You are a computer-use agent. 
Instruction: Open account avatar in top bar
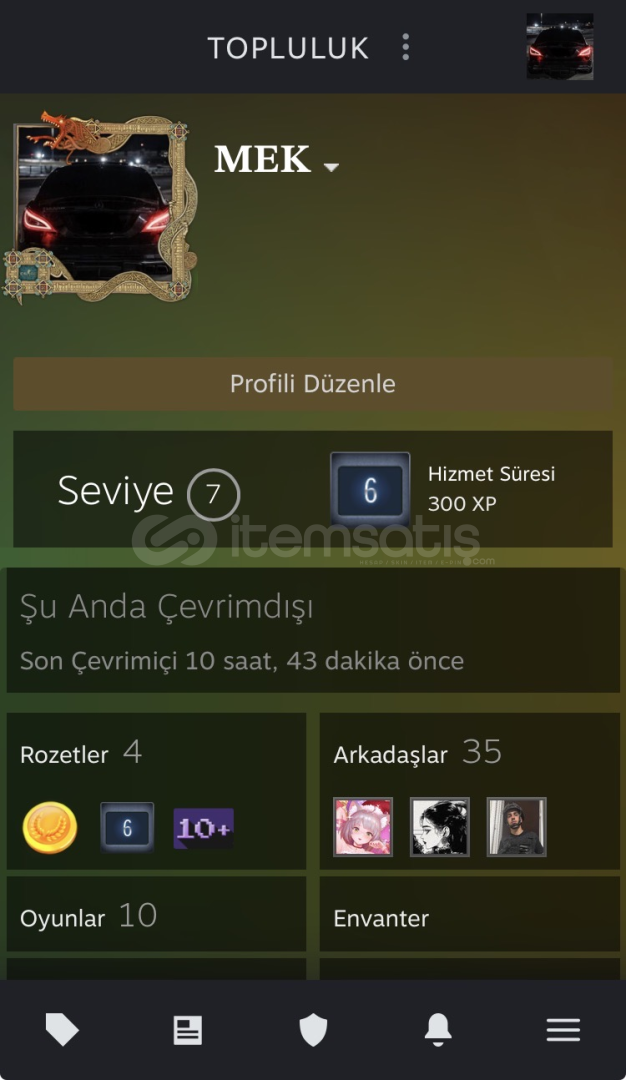click(x=559, y=47)
